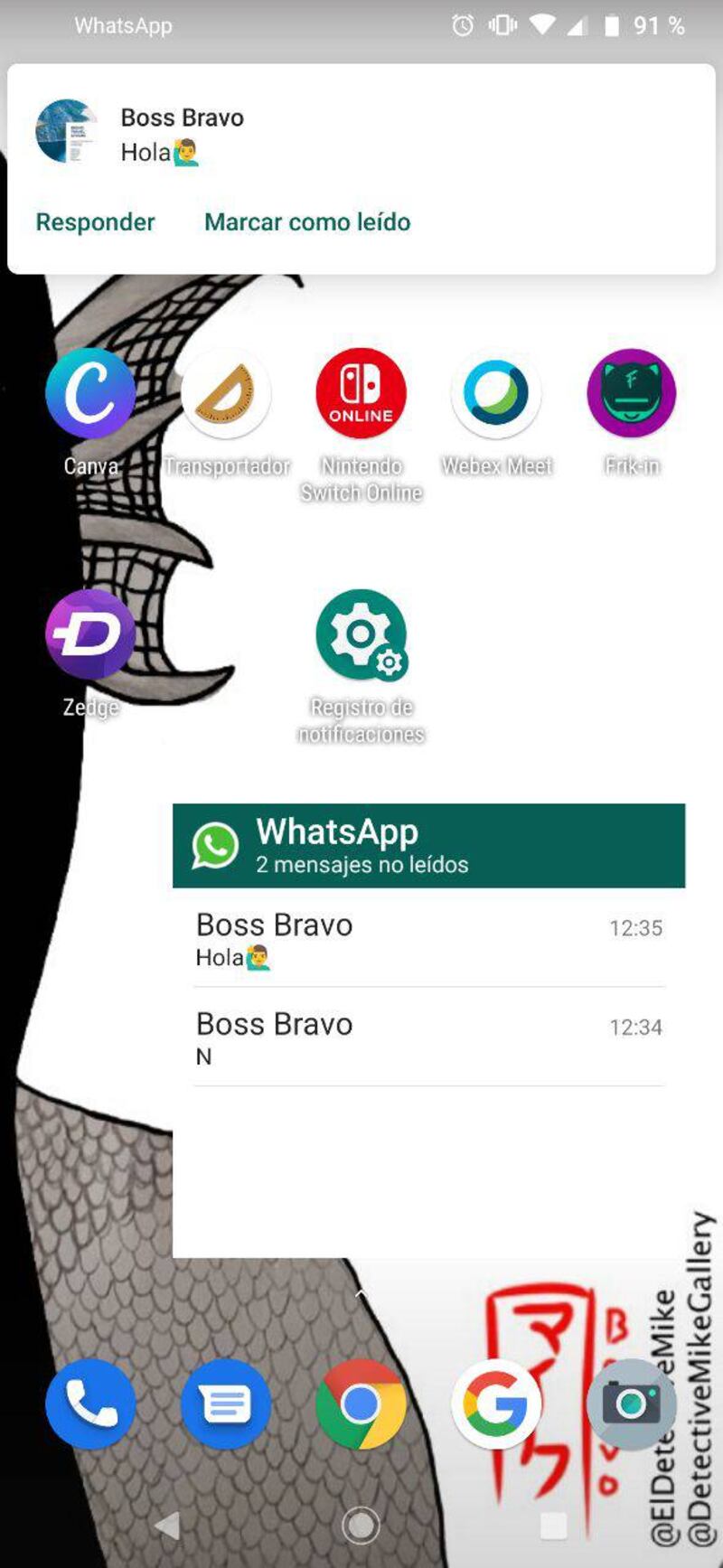Mark the notification as read with Marcar como leído

coord(307,222)
